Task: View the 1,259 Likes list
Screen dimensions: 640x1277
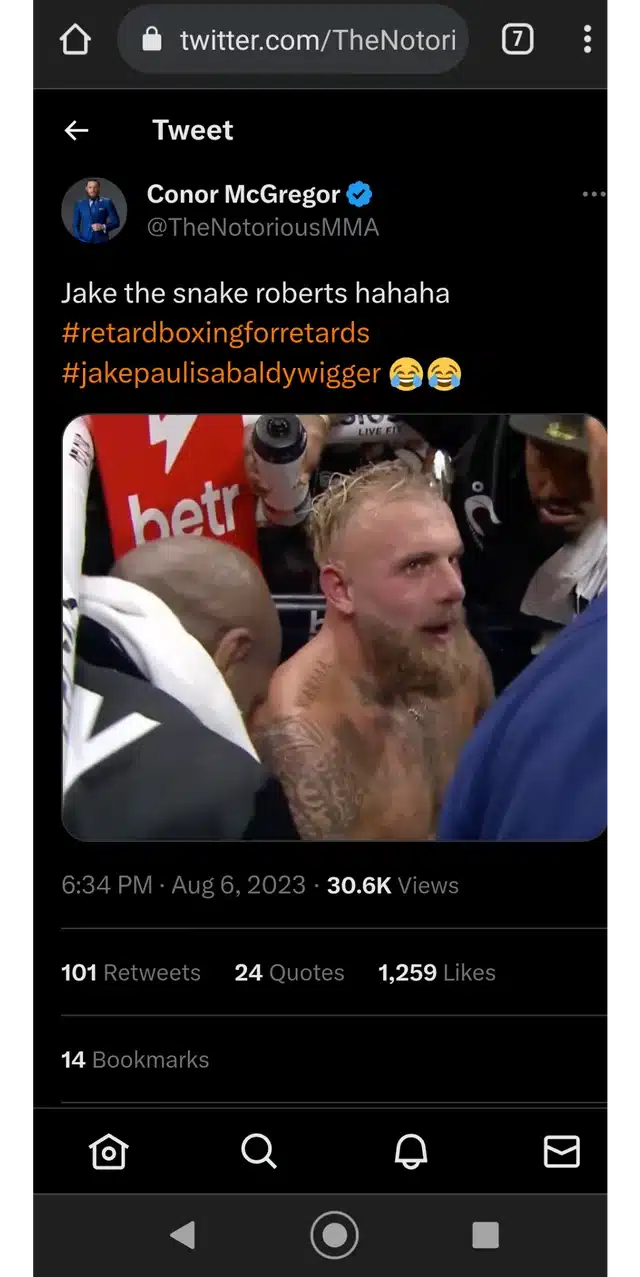Action: 436,972
